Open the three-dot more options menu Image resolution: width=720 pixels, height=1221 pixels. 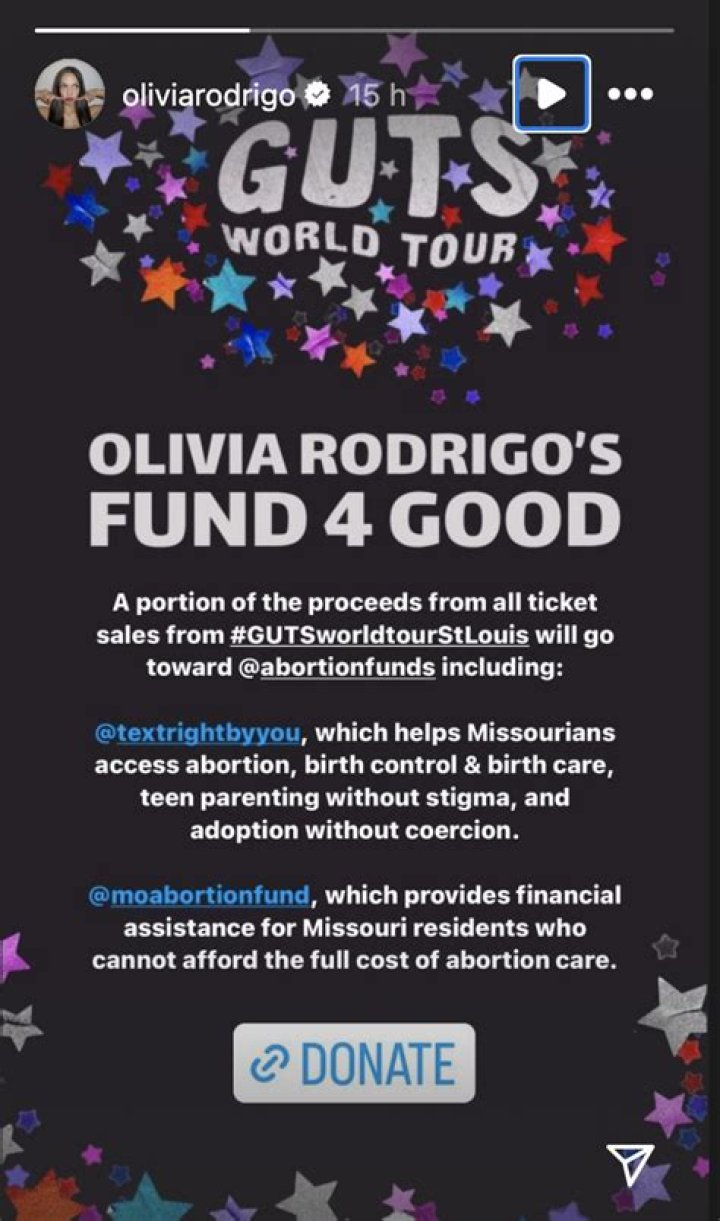(x=630, y=95)
